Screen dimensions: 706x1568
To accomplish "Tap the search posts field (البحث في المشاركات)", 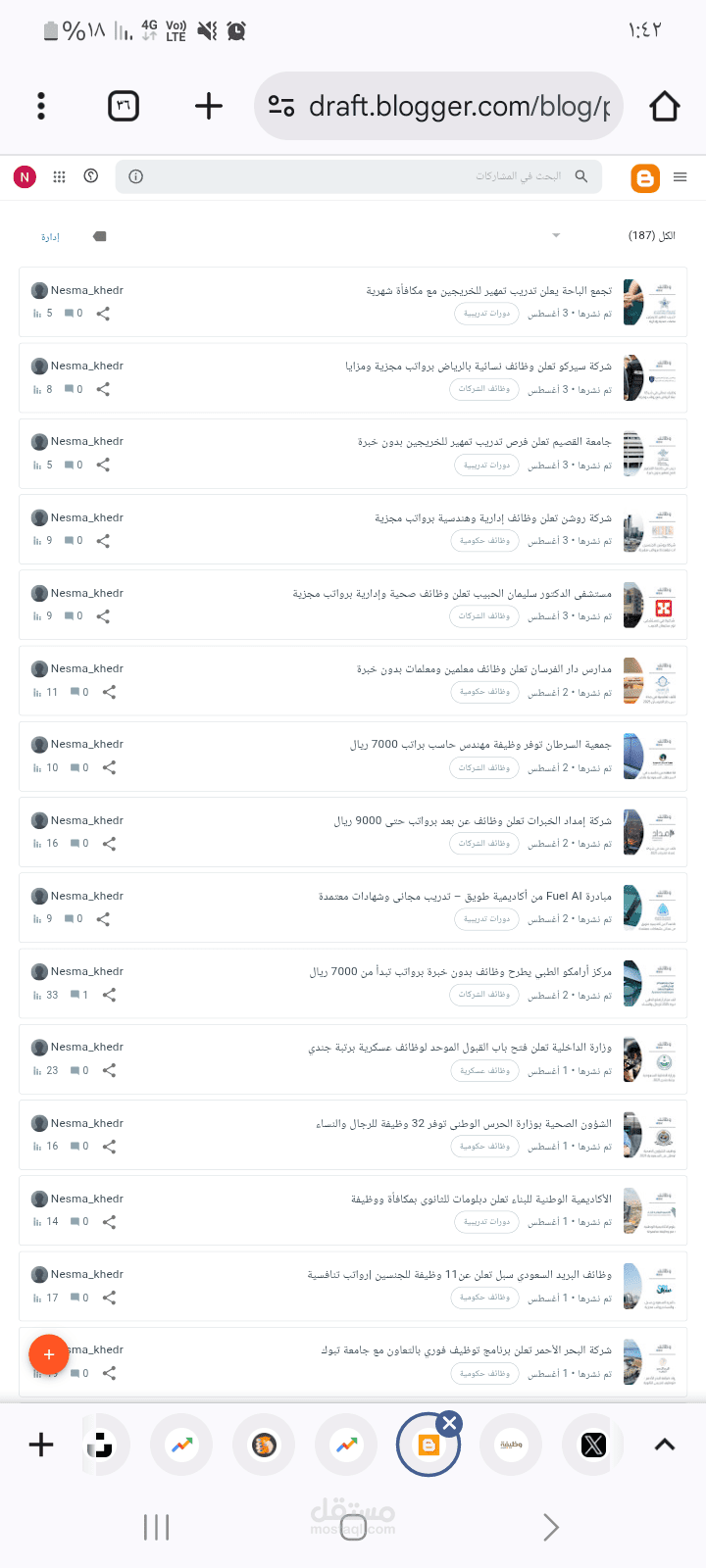I will [x=361, y=176].
